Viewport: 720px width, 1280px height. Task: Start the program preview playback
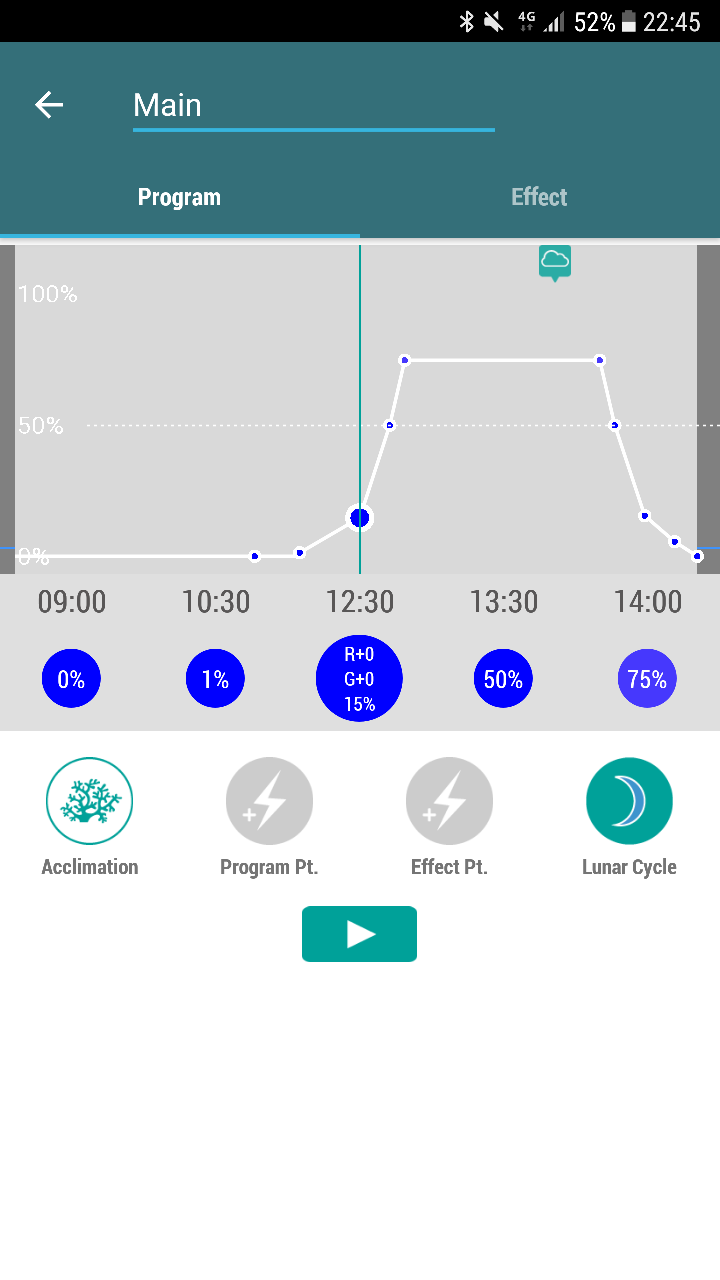(359, 934)
